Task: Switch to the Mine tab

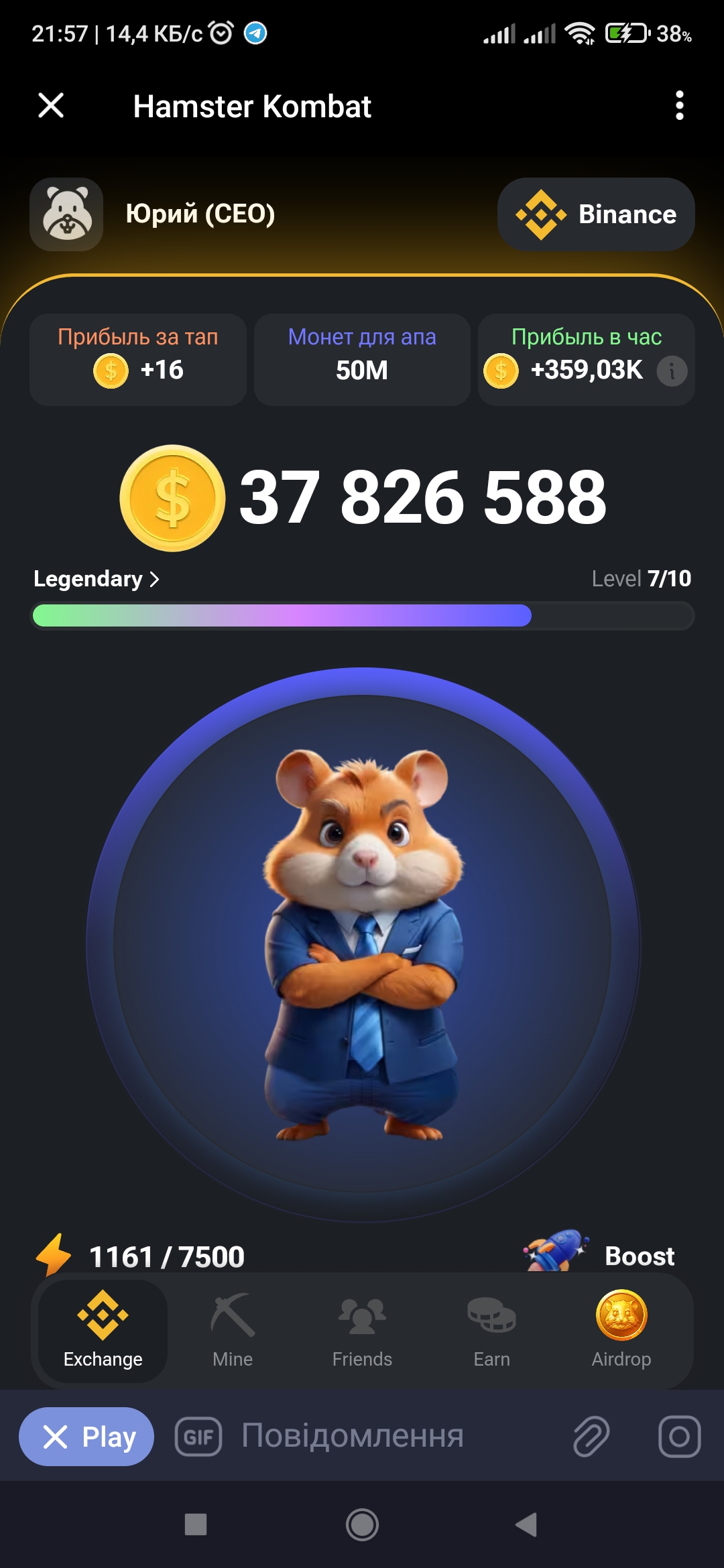Action: [233, 1329]
